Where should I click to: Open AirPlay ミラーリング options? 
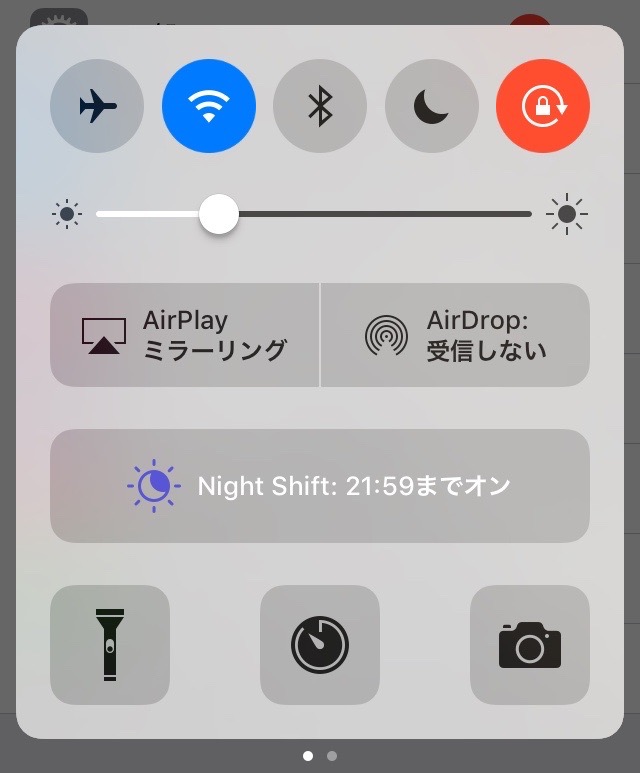(x=185, y=335)
